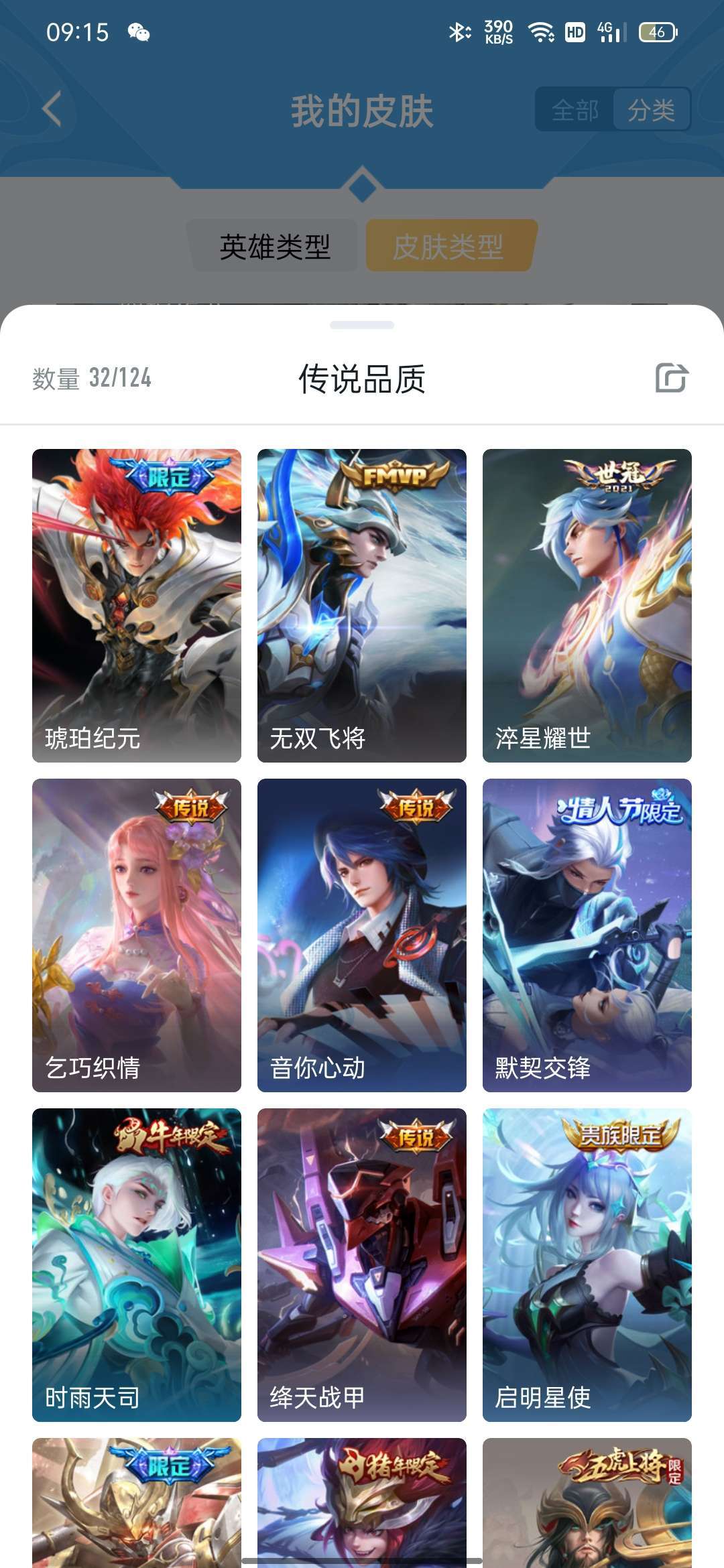The width and height of the screenshot is (724, 1568).
Task: Select the 皮肤类型 tab
Action: coord(448,247)
